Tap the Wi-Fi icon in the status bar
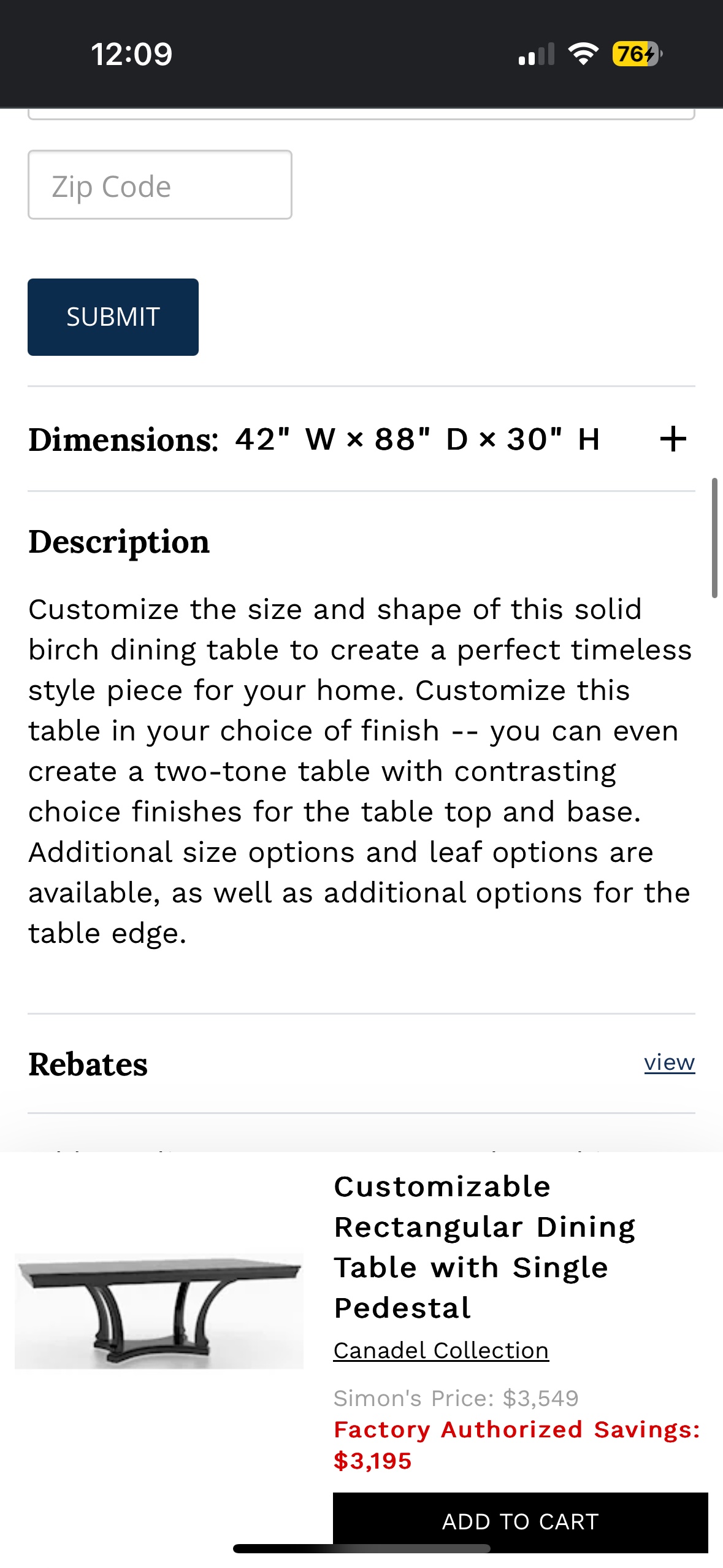The image size is (723, 1568). pos(583,55)
